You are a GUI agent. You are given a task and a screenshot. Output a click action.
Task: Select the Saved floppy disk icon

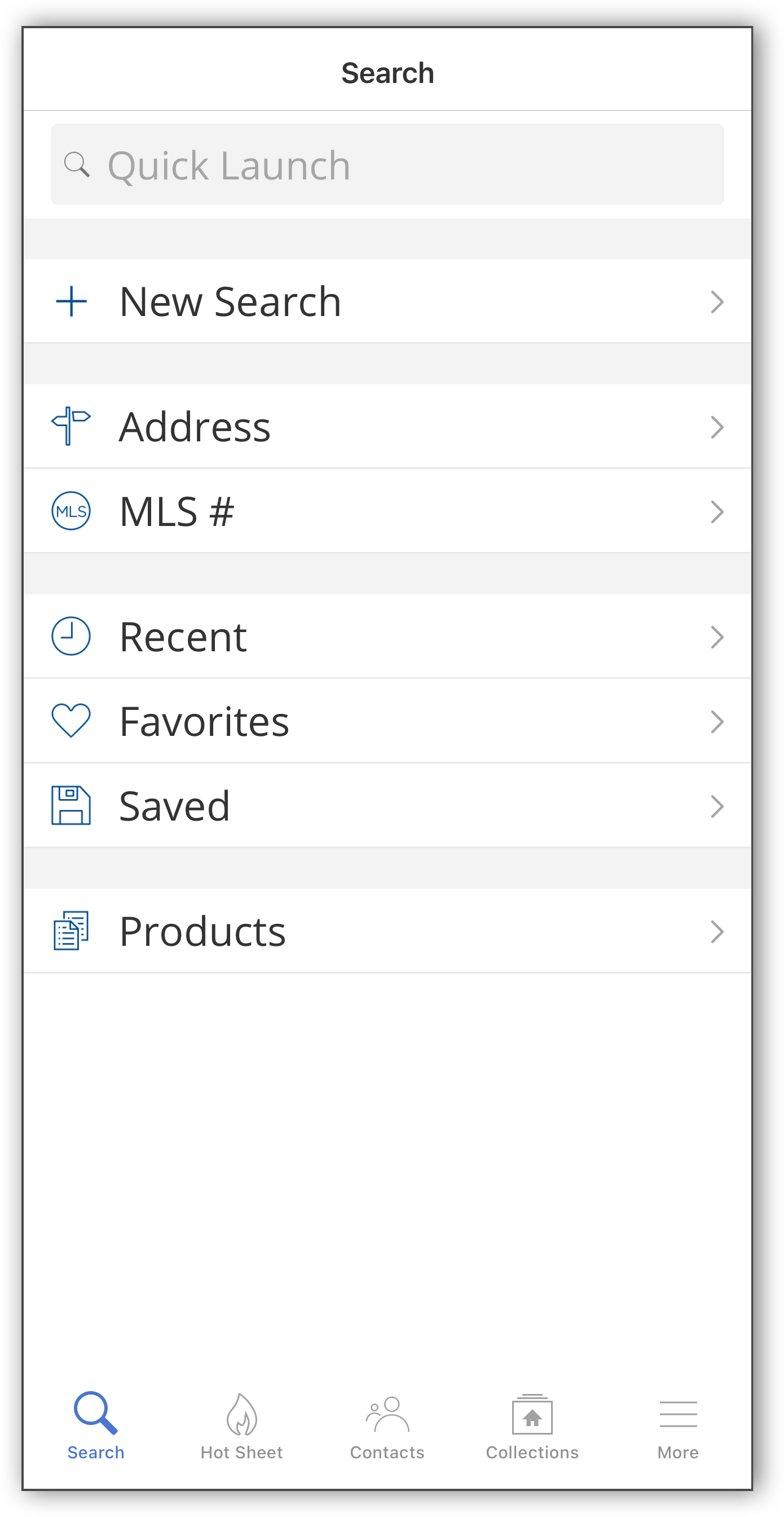pyautogui.click(x=71, y=805)
